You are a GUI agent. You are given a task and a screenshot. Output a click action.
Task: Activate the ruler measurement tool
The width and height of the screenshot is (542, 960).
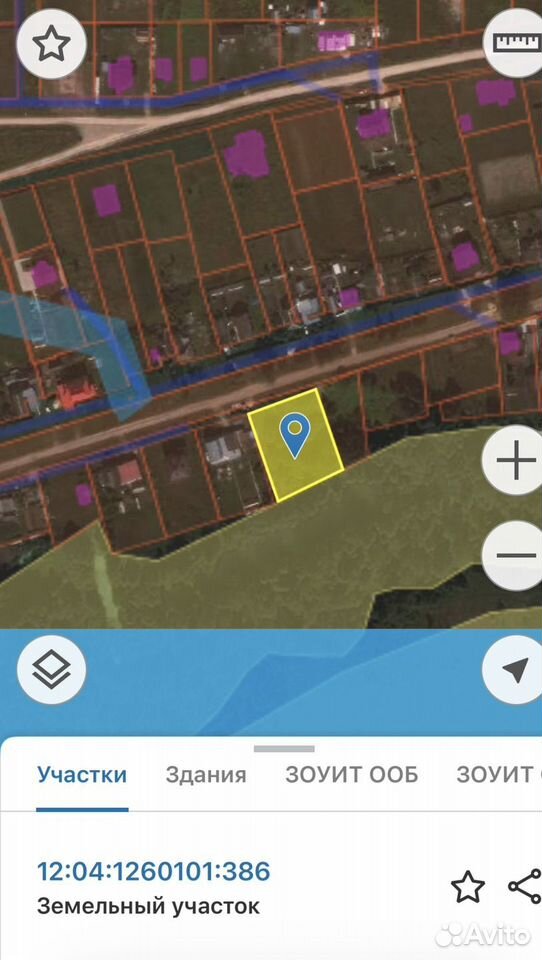(x=516, y=43)
